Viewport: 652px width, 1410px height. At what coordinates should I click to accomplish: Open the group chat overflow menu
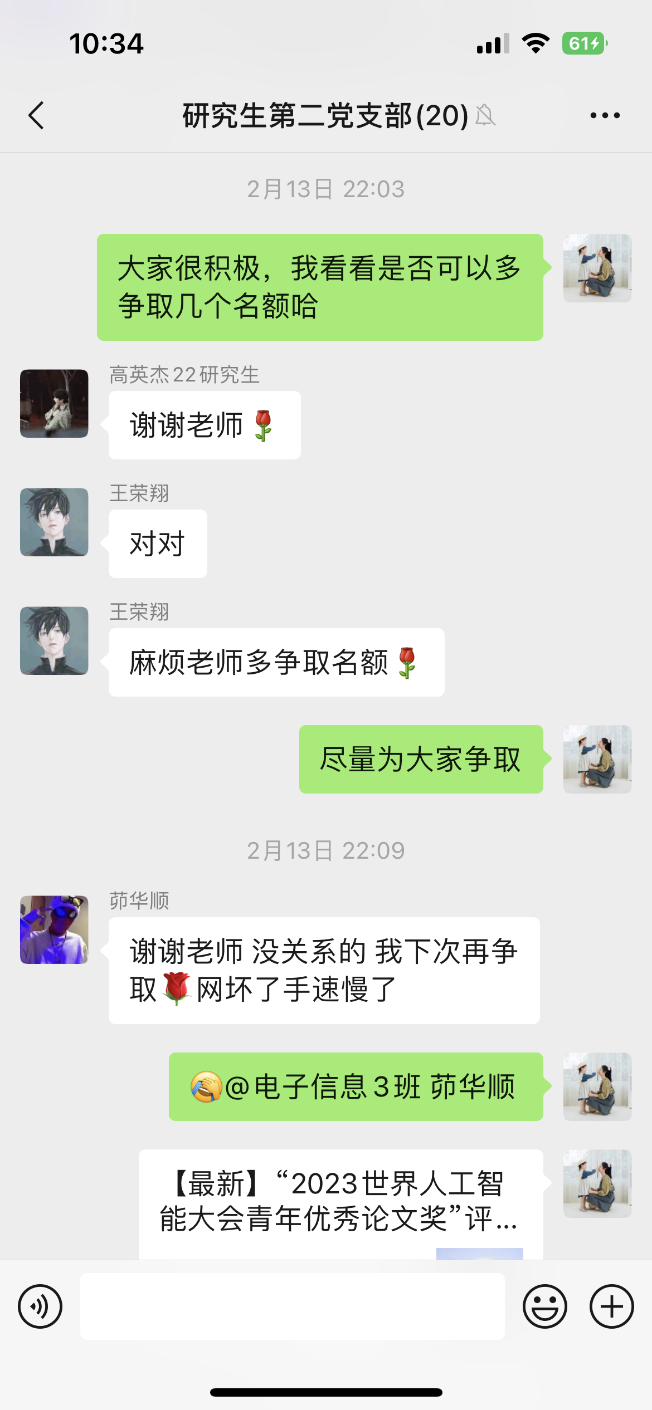[x=605, y=116]
